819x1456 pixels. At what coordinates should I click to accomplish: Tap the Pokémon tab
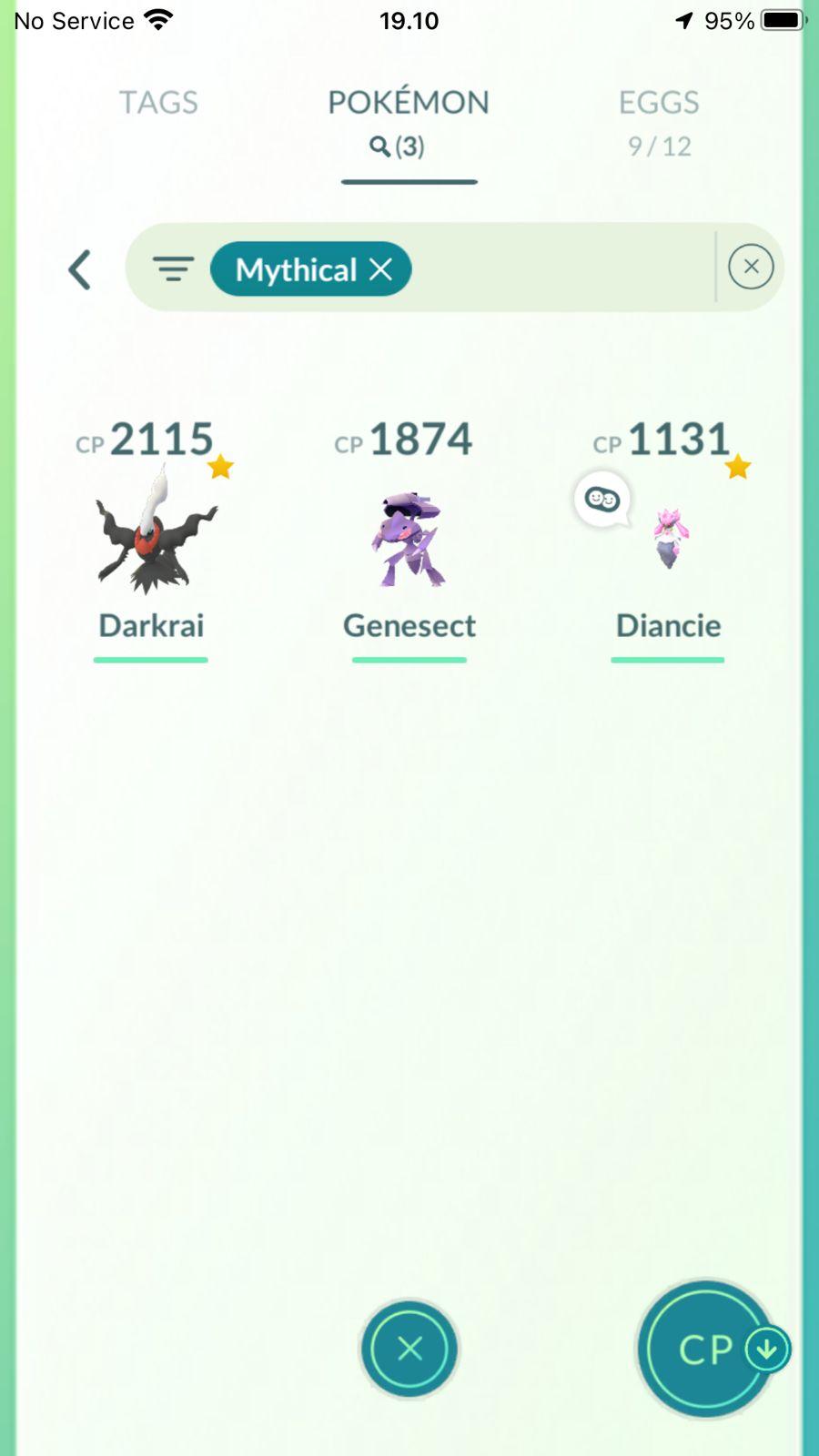coord(409,119)
